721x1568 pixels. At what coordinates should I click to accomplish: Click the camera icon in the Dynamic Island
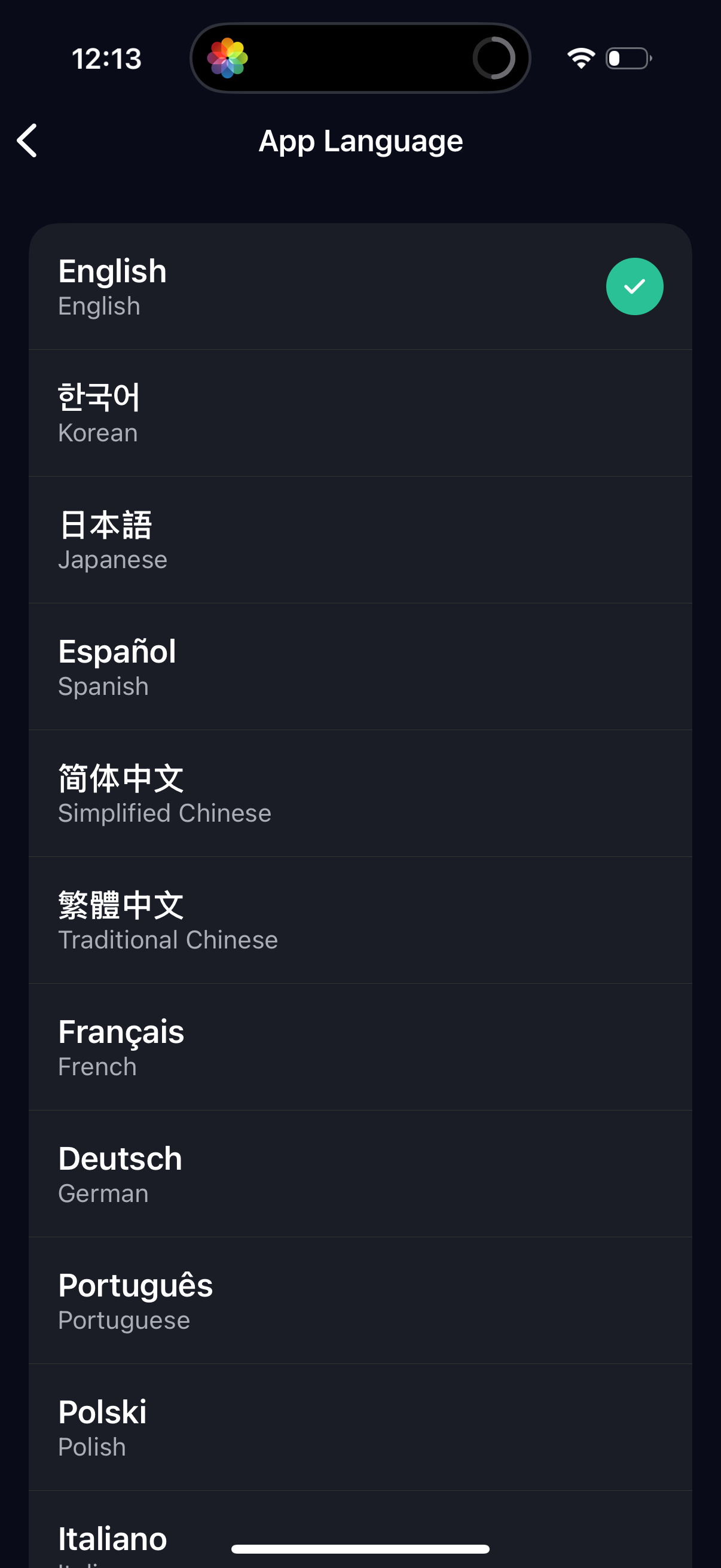coord(228,58)
